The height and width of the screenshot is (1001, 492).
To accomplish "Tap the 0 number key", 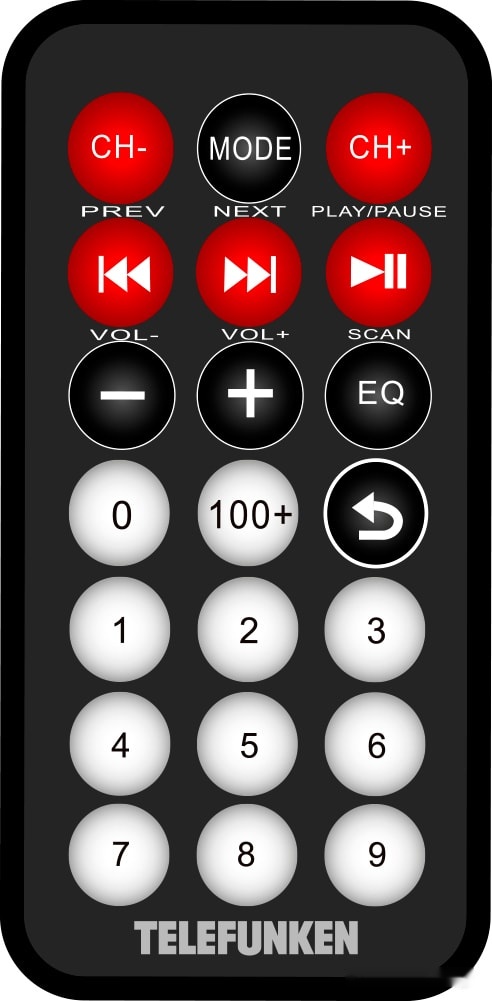I will [120, 513].
